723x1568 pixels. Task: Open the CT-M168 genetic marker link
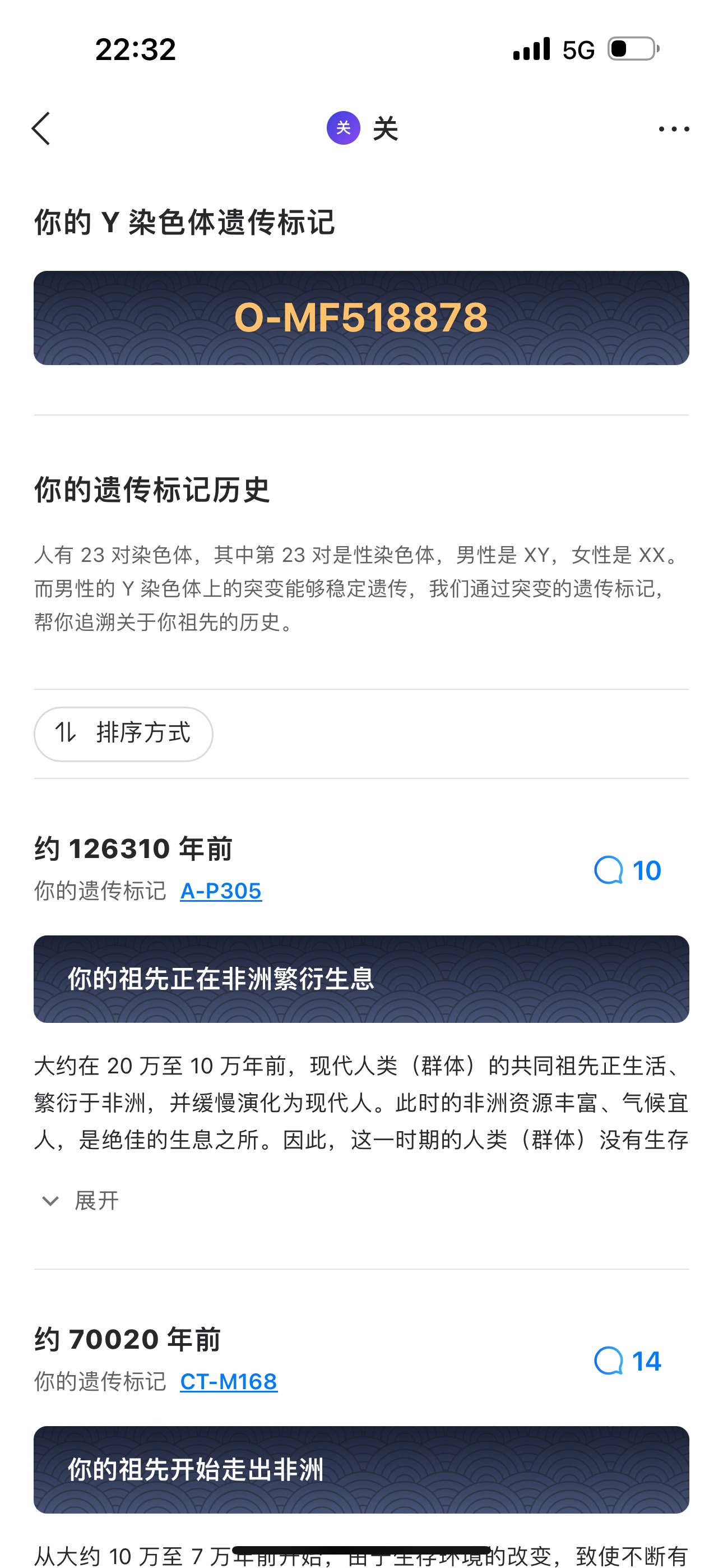point(229,1382)
